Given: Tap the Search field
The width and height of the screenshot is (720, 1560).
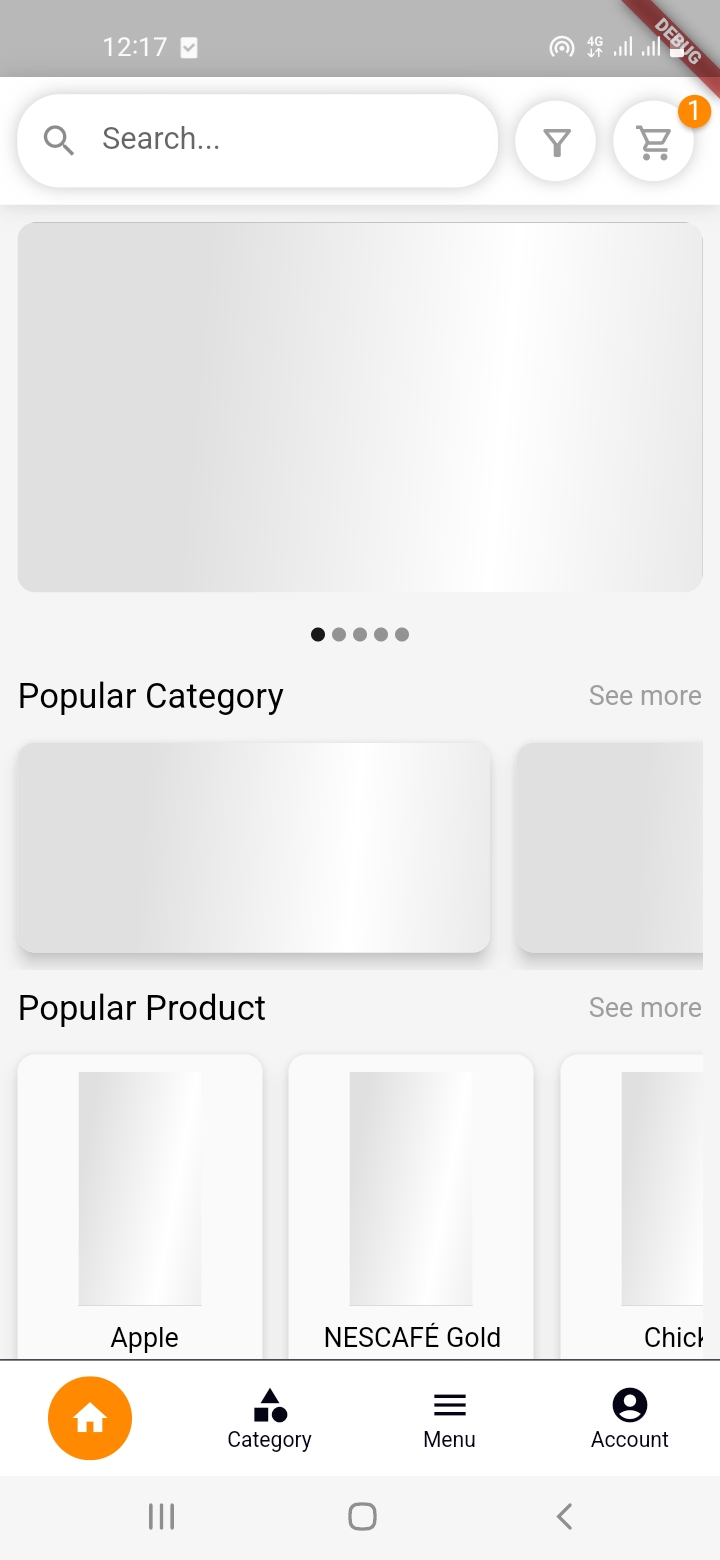Looking at the screenshot, I should pos(258,140).
